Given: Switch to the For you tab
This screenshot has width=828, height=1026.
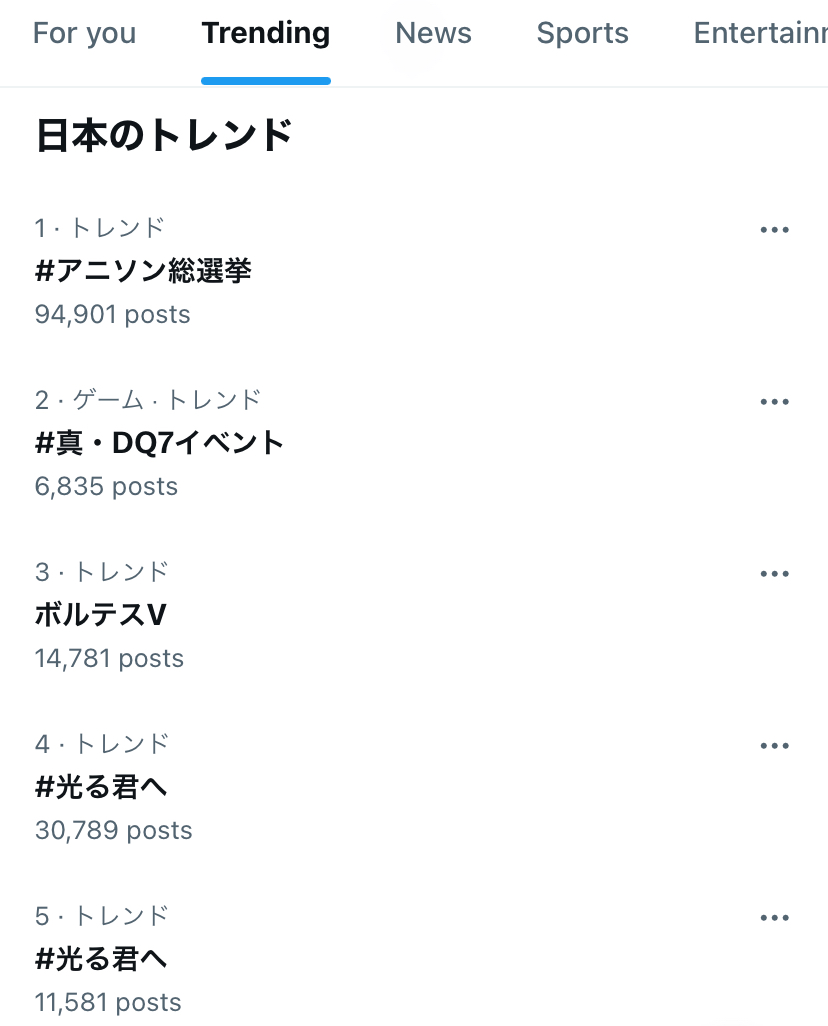Looking at the screenshot, I should point(84,34).
